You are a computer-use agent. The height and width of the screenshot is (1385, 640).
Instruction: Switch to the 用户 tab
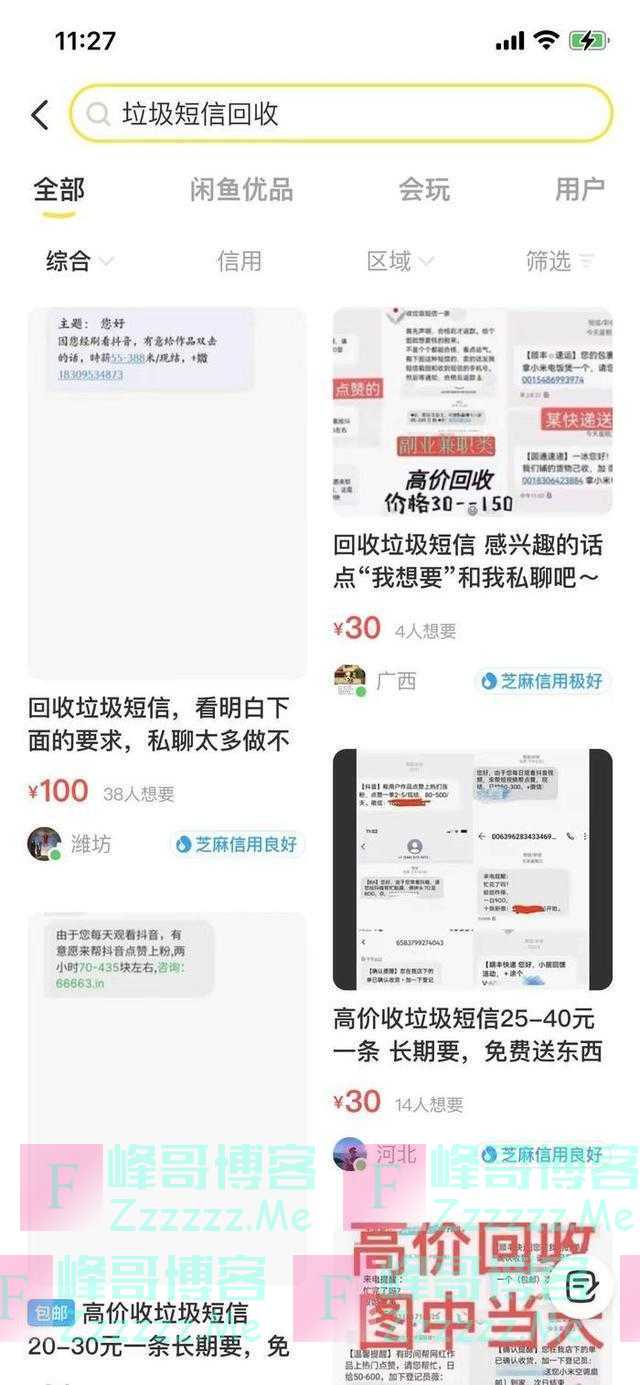pos(580,189)
